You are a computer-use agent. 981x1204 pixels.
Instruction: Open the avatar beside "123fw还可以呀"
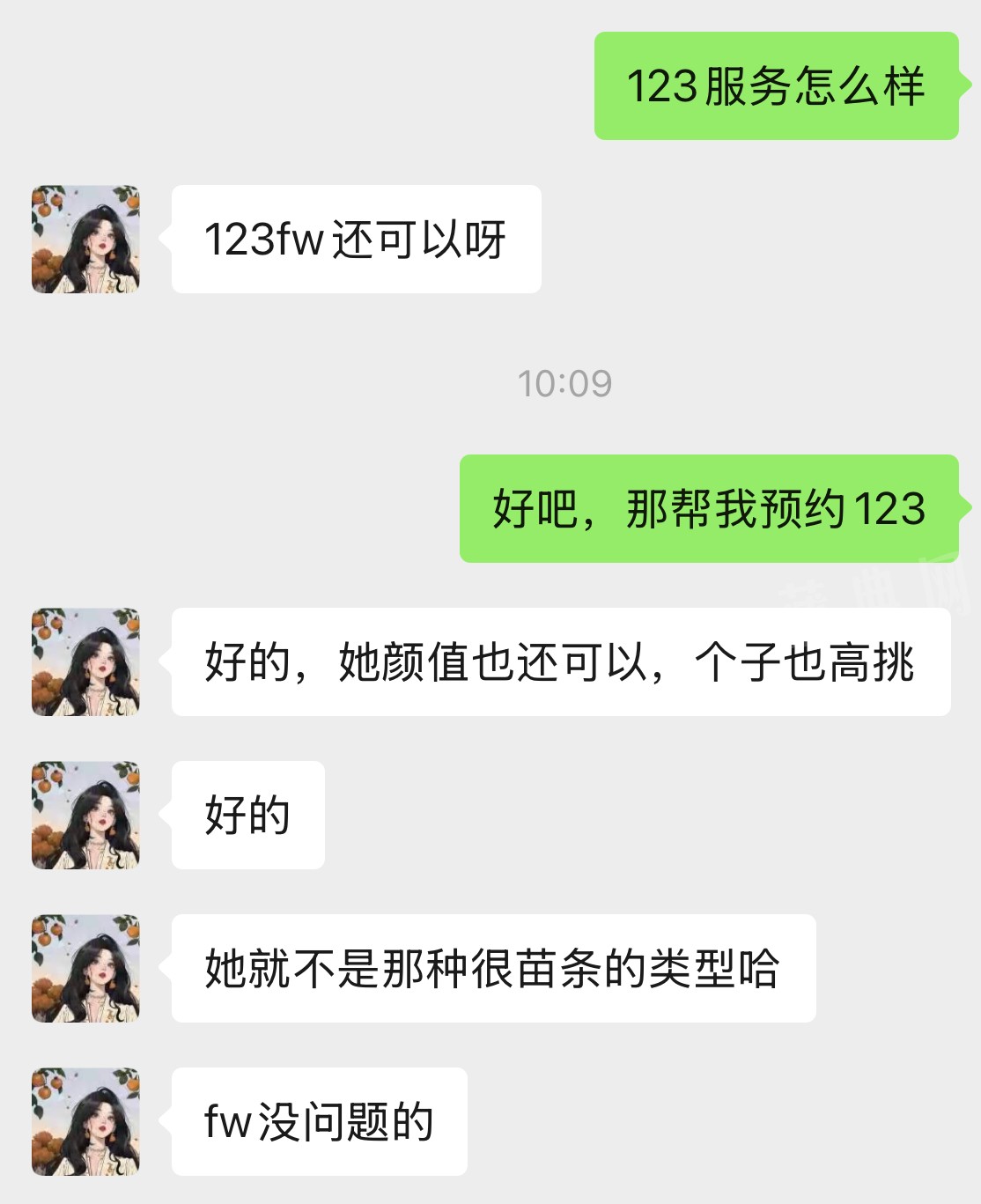[x=85, y=239]
